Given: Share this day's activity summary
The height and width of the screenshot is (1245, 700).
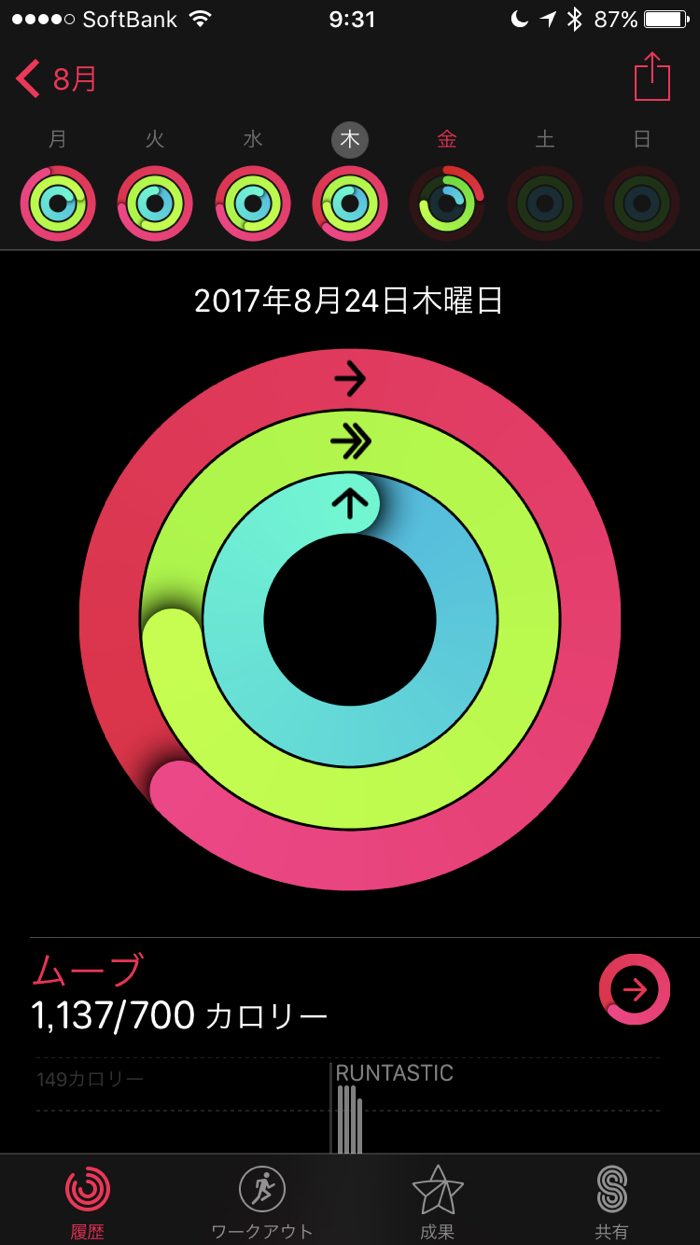Looking at the screenshot, I should pos(652,77).
